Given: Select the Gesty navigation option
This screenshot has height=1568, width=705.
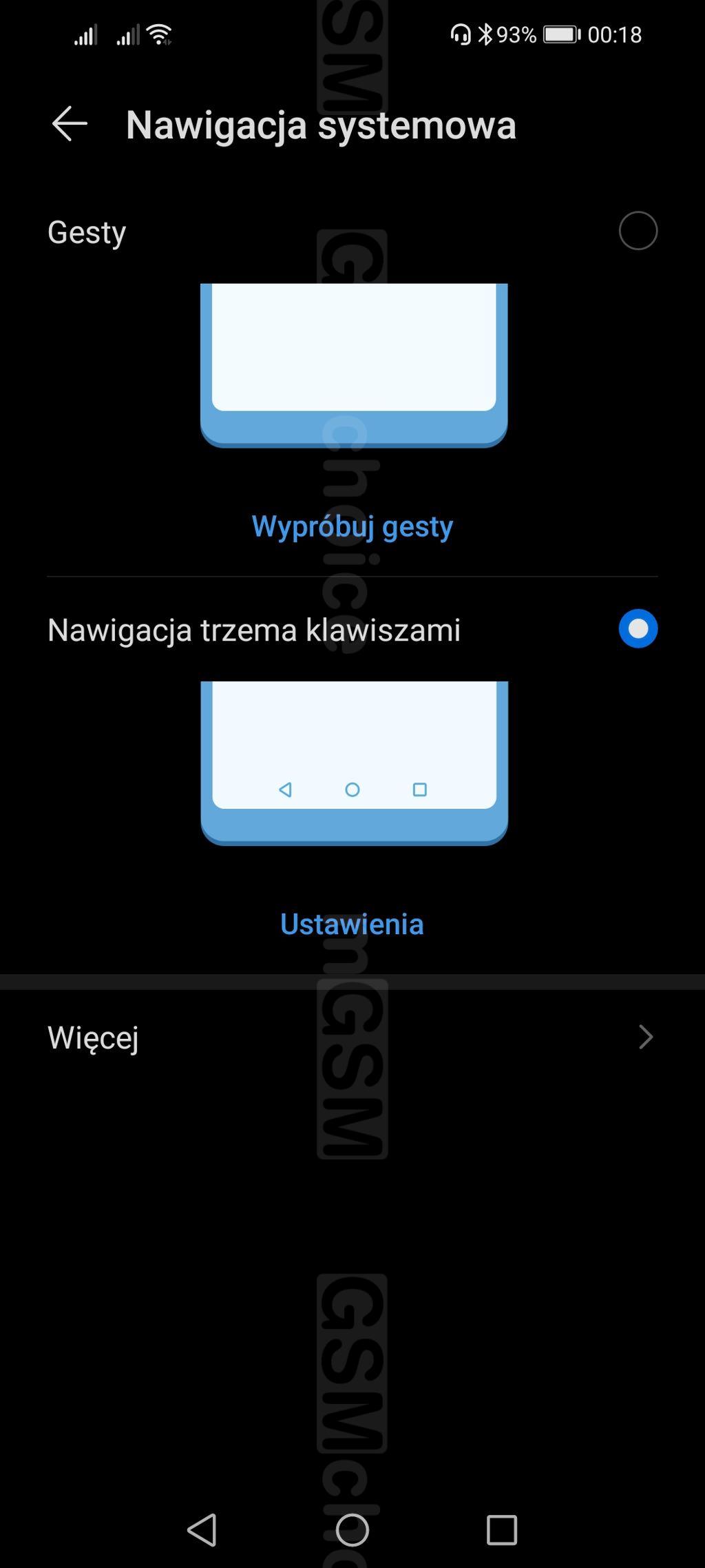Looking at the screenshot, I should 638,231.
